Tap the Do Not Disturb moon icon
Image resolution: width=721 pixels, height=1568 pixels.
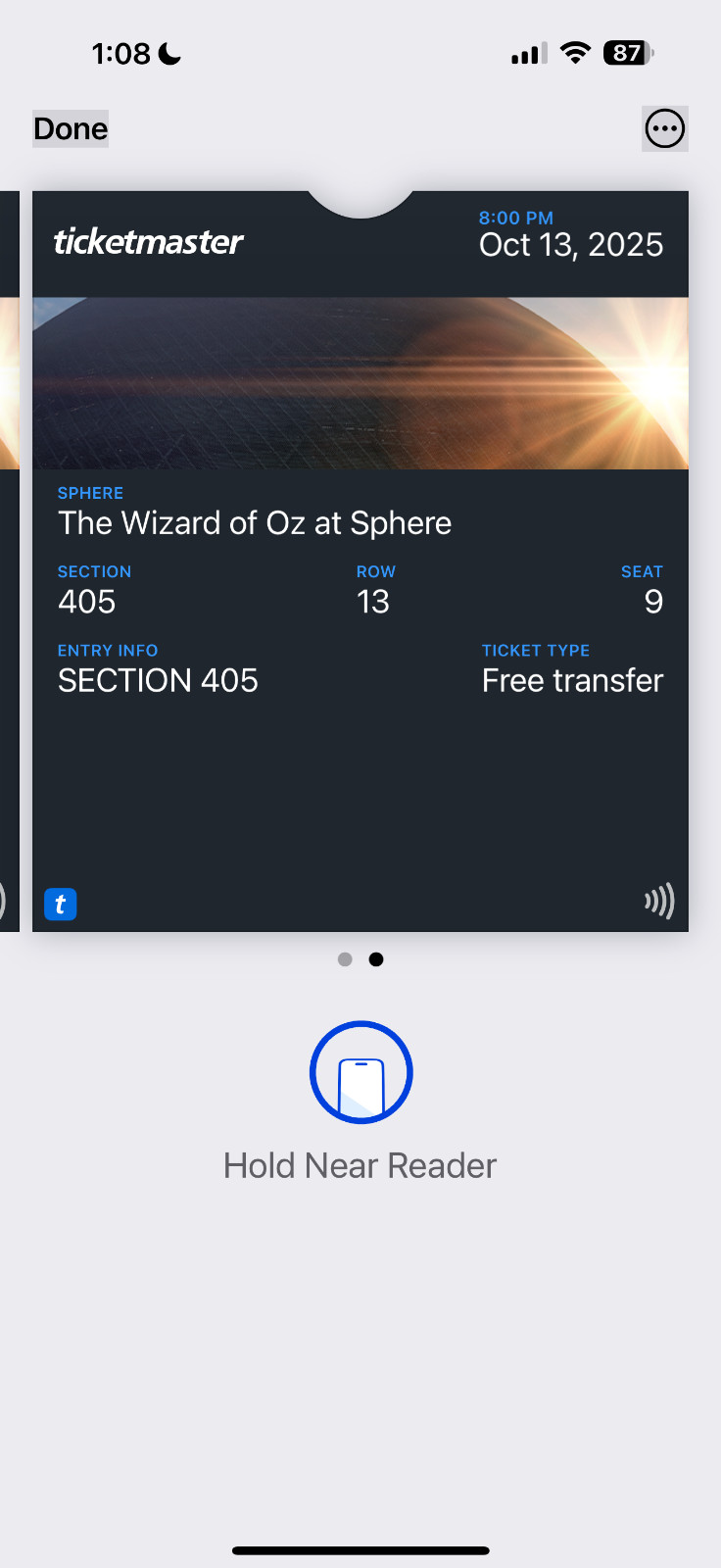pyautogui.click(x=168, y=55)
